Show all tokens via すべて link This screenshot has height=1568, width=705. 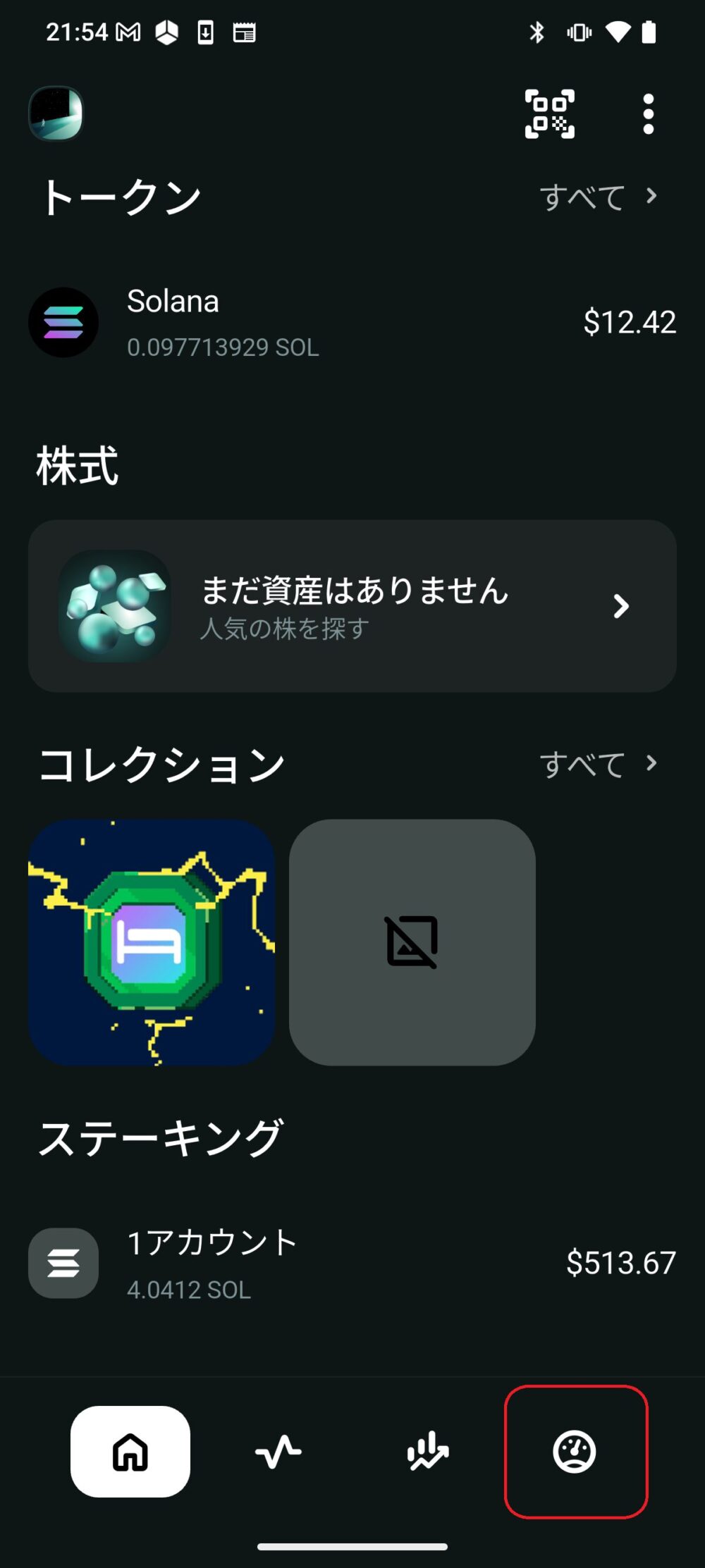point(598,197)
